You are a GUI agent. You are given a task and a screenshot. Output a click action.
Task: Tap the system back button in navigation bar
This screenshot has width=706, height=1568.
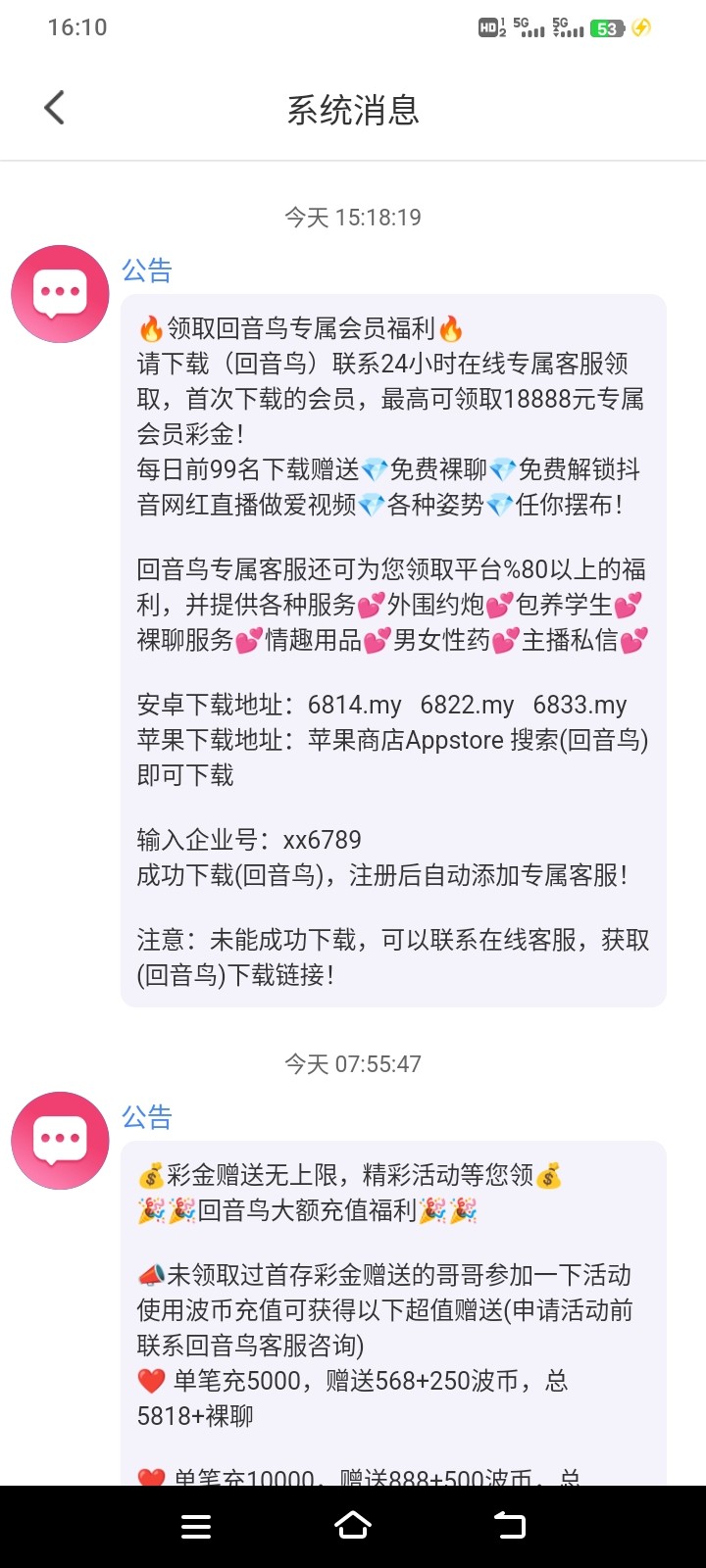pos(510,1525)
